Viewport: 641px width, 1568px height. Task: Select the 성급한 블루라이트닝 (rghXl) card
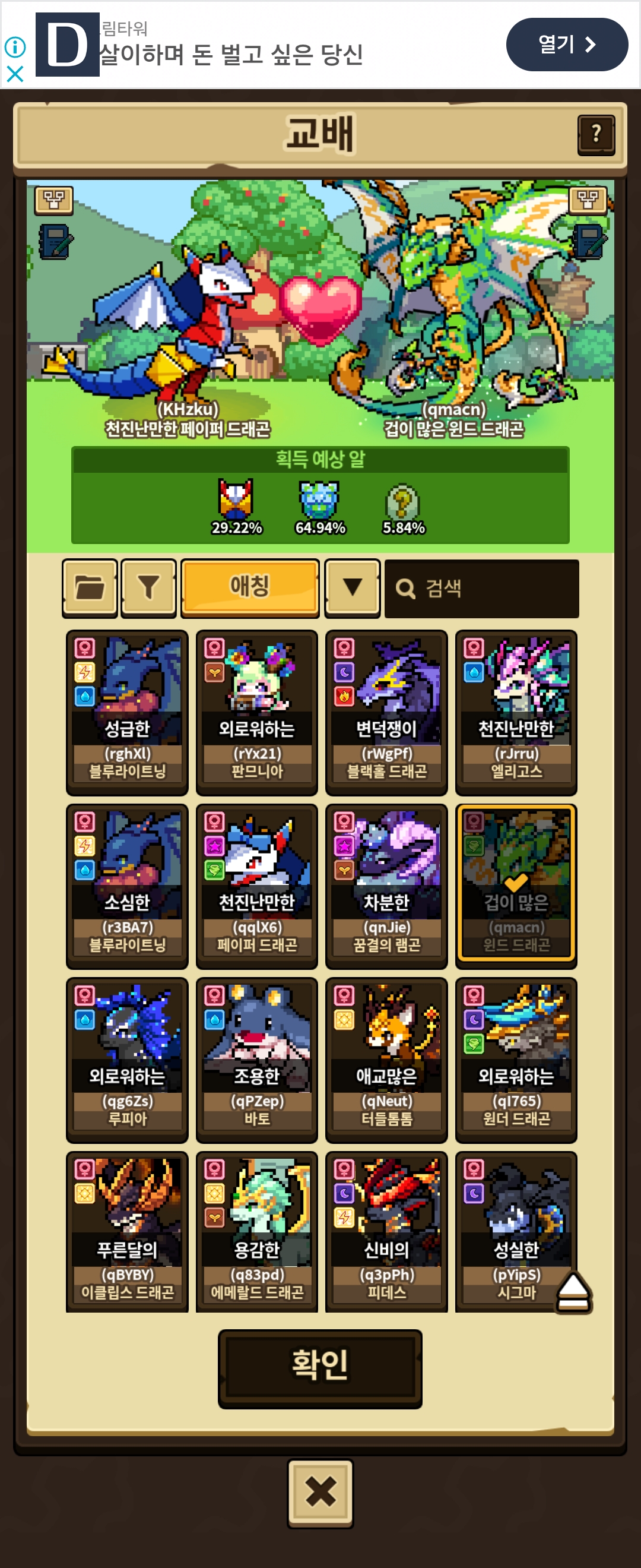(127, 712)
